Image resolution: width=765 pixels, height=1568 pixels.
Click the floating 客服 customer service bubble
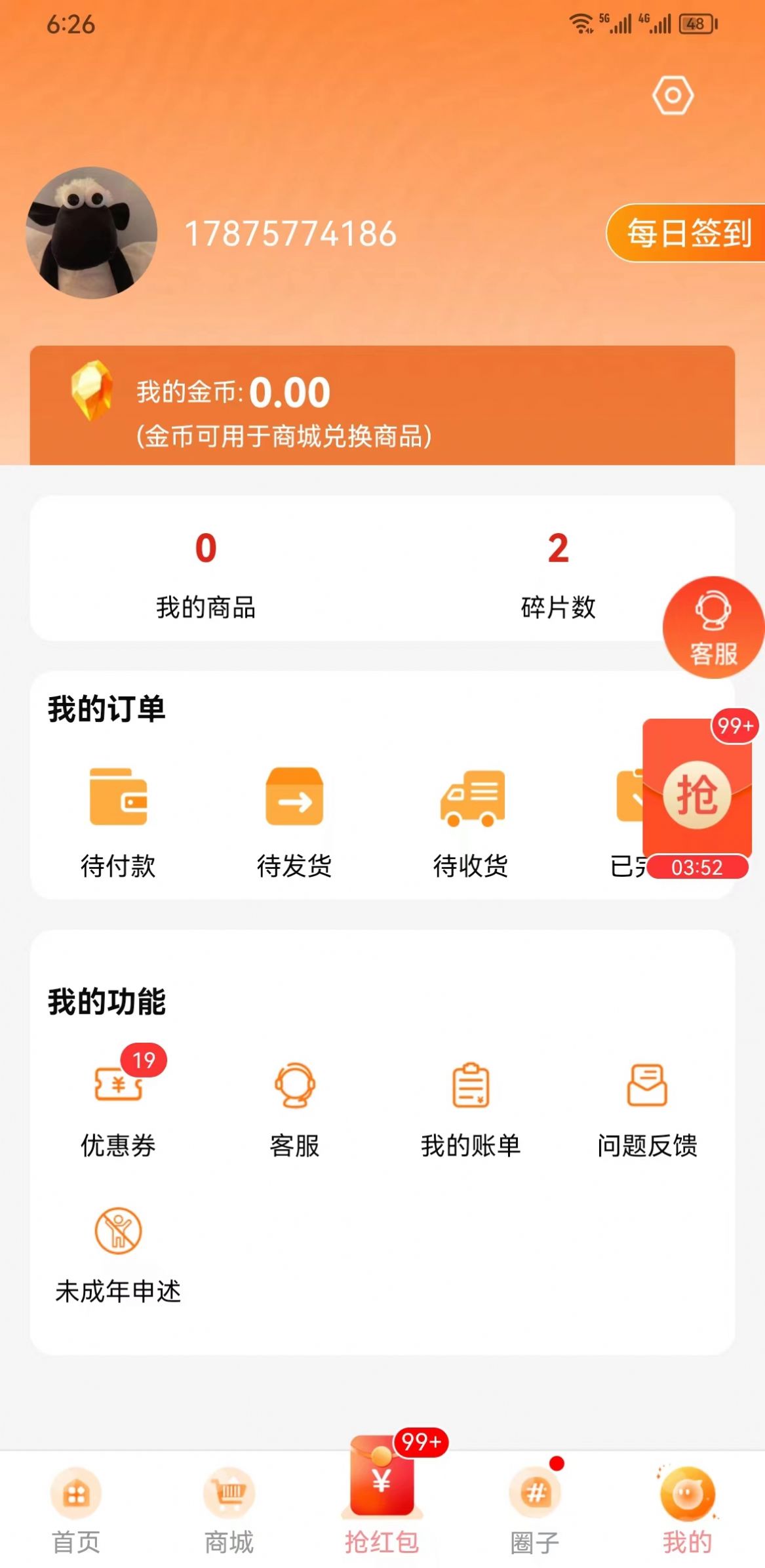[x=715, y=626]
